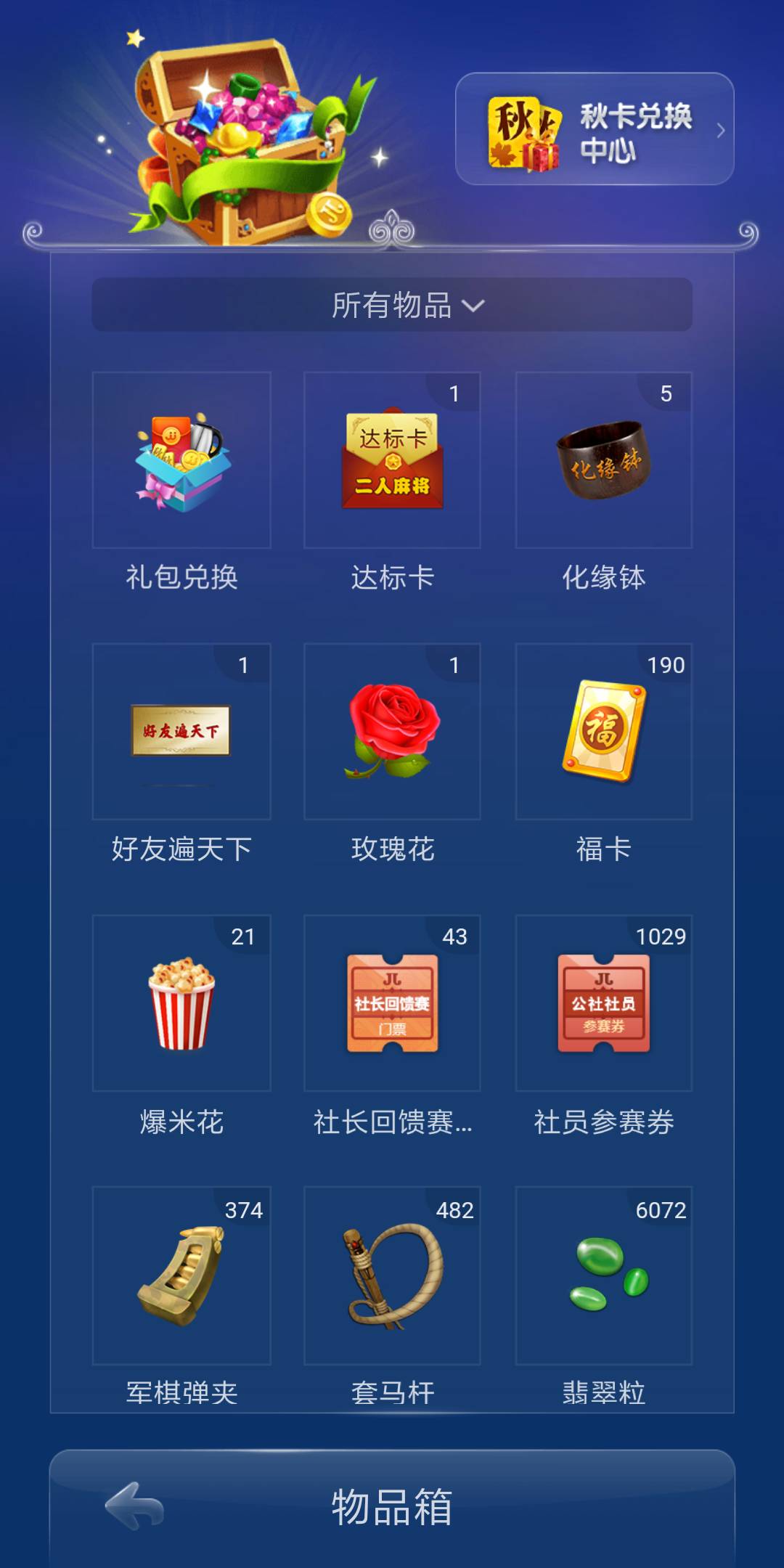Select the 达标卡 card item
The image size is (784, 1568).
pyautogui.click(x=392, y=459)
